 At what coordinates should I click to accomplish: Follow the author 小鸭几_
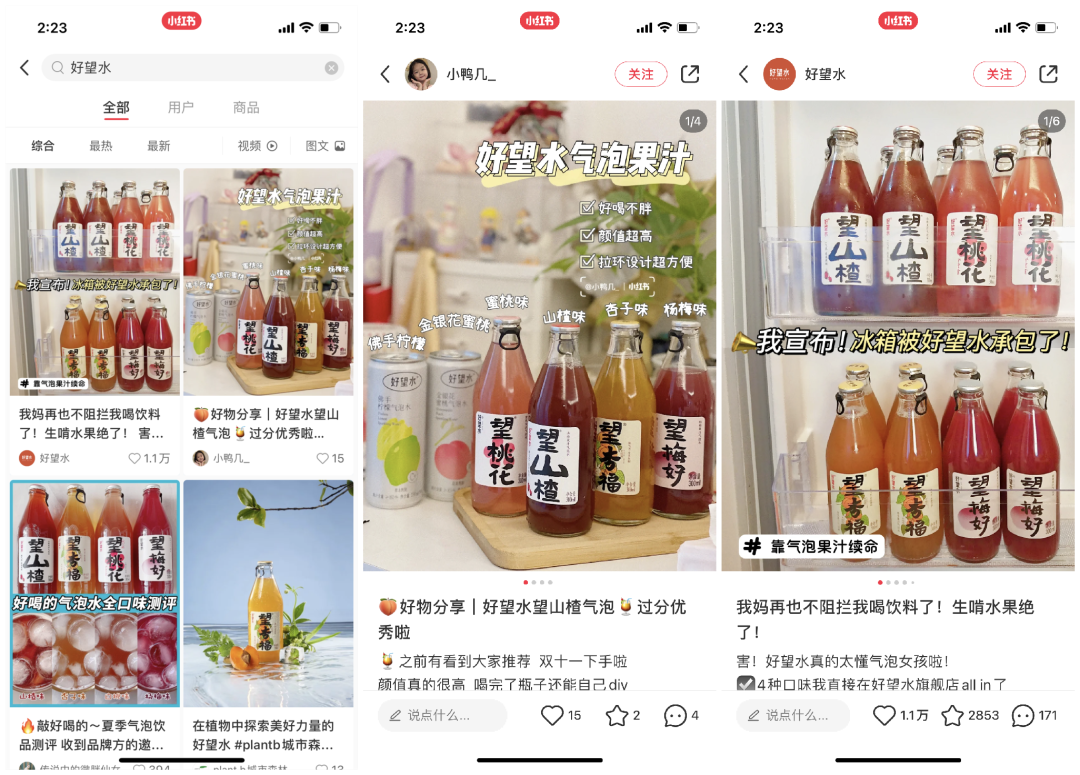640,74
